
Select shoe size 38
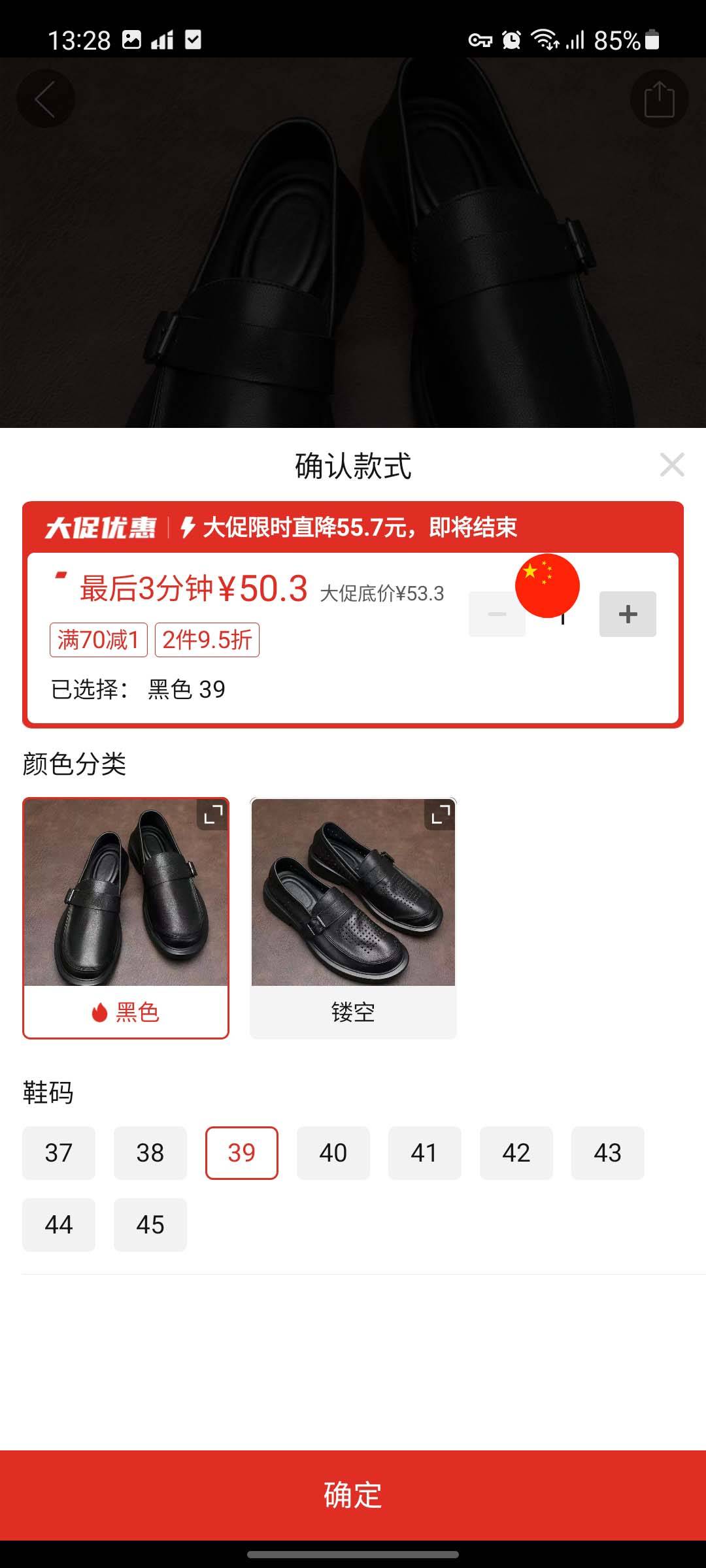(150, 1153)
